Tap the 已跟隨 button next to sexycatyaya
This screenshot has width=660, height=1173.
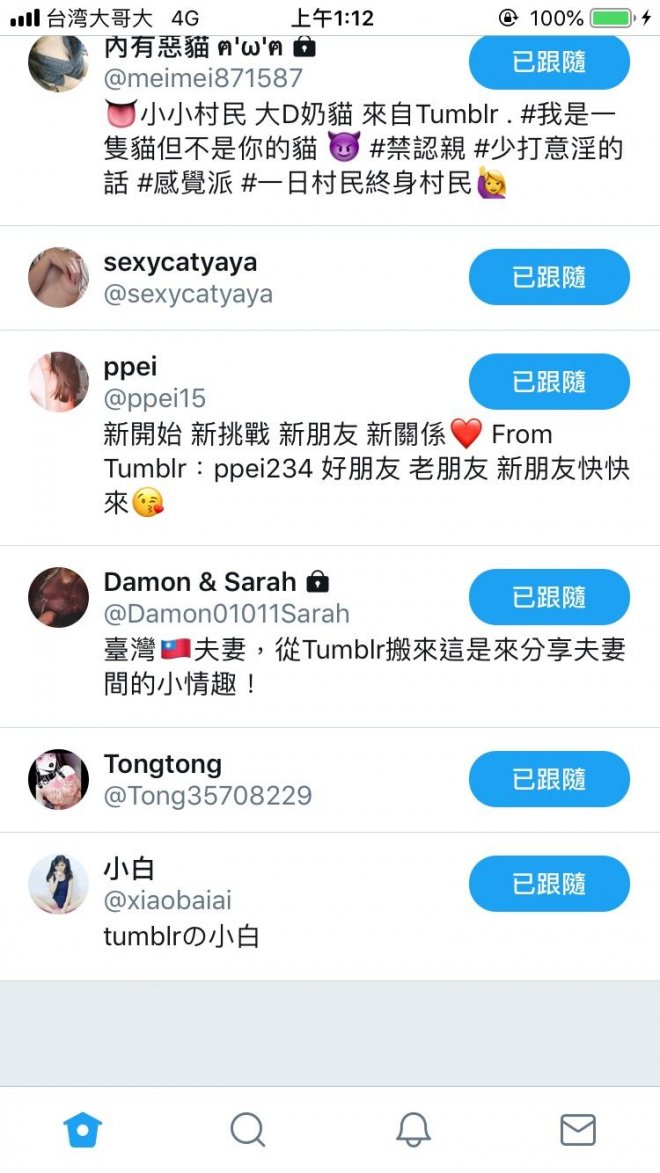pos(549,277)
